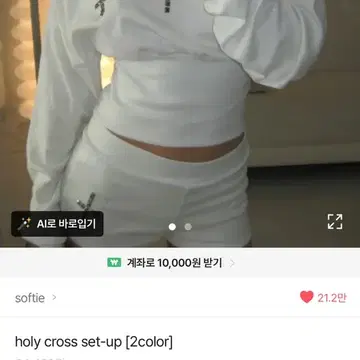
Task: Expand the product image to fullscreen
Action: pos(335,222)
